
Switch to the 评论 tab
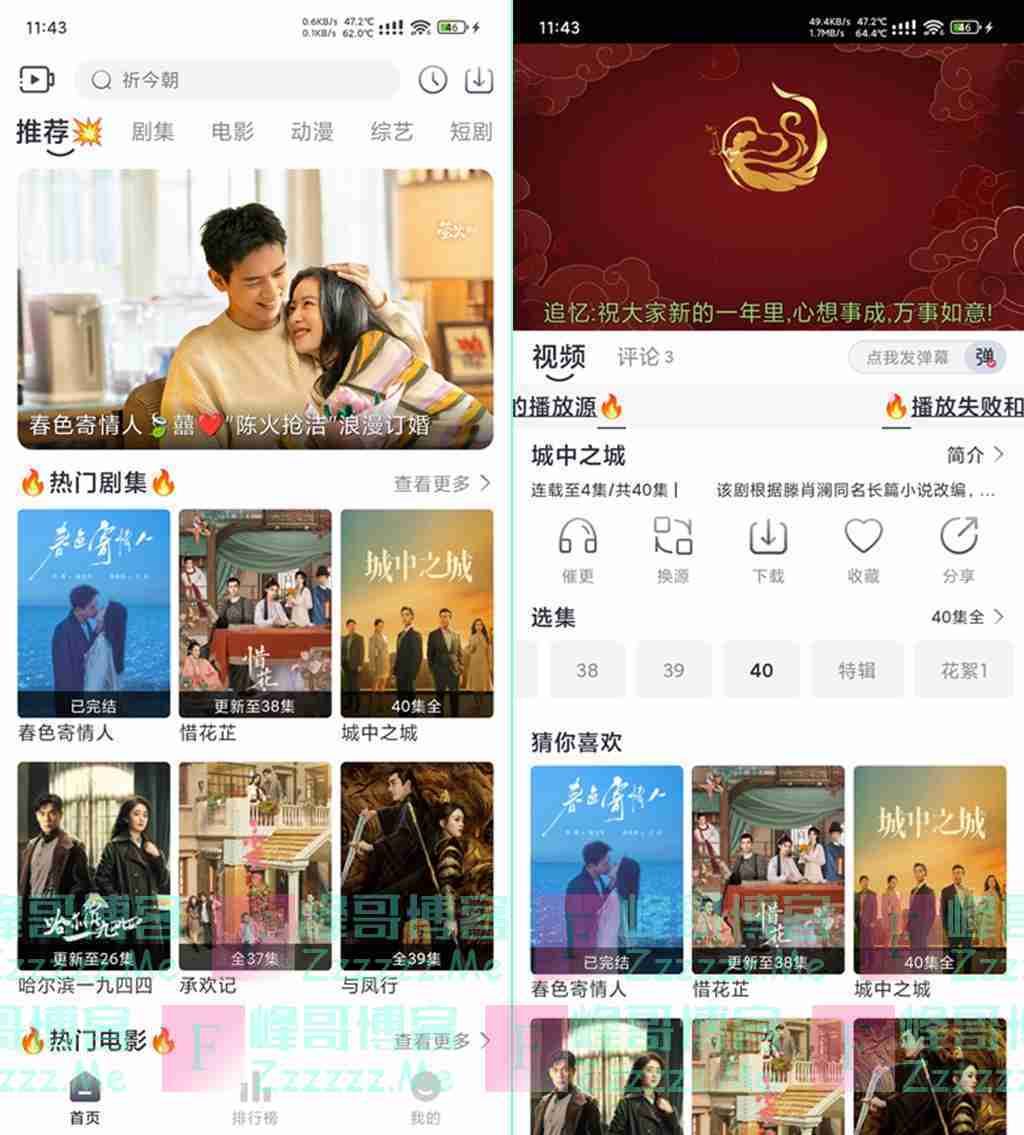tap(644, 357)
